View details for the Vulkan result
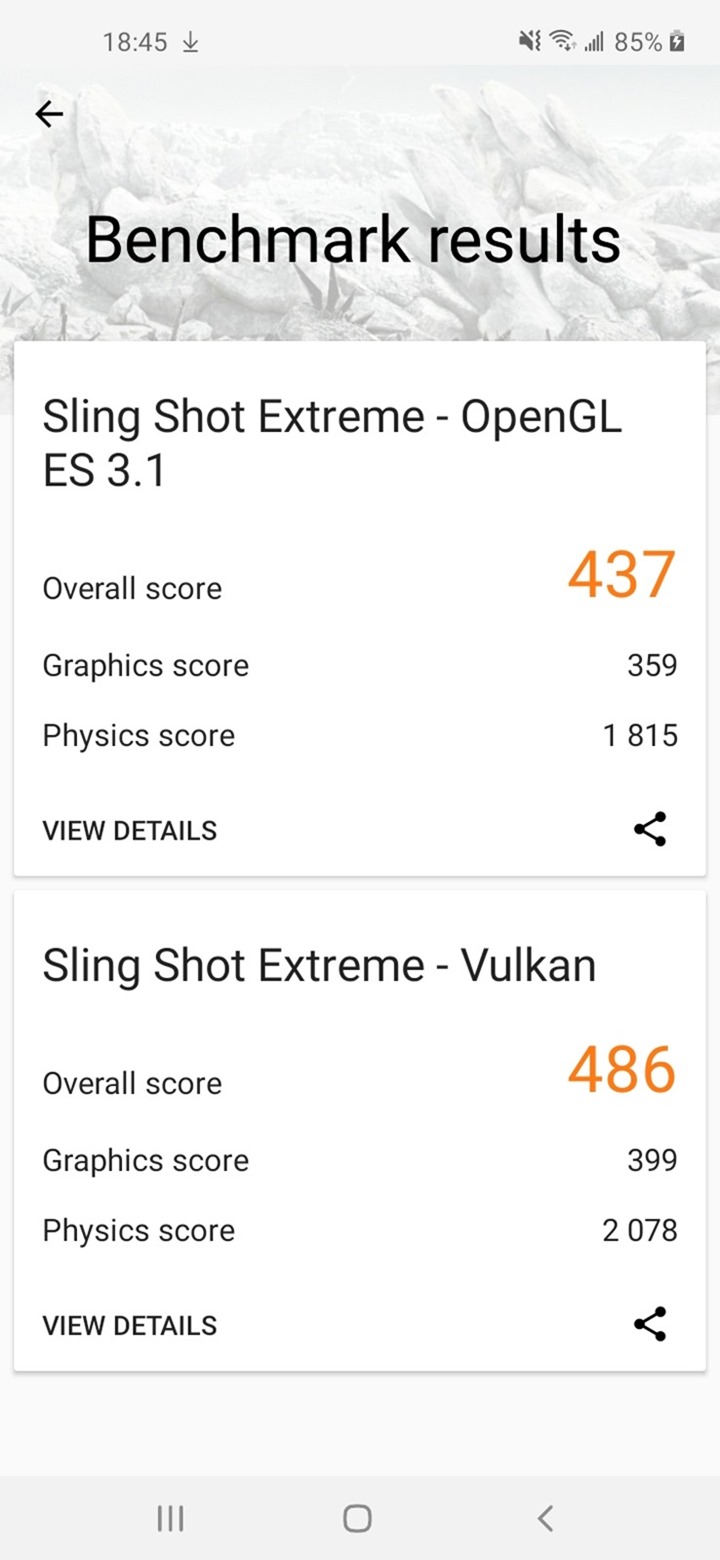Screen dimensions: 720x1560 point(130,1325)
